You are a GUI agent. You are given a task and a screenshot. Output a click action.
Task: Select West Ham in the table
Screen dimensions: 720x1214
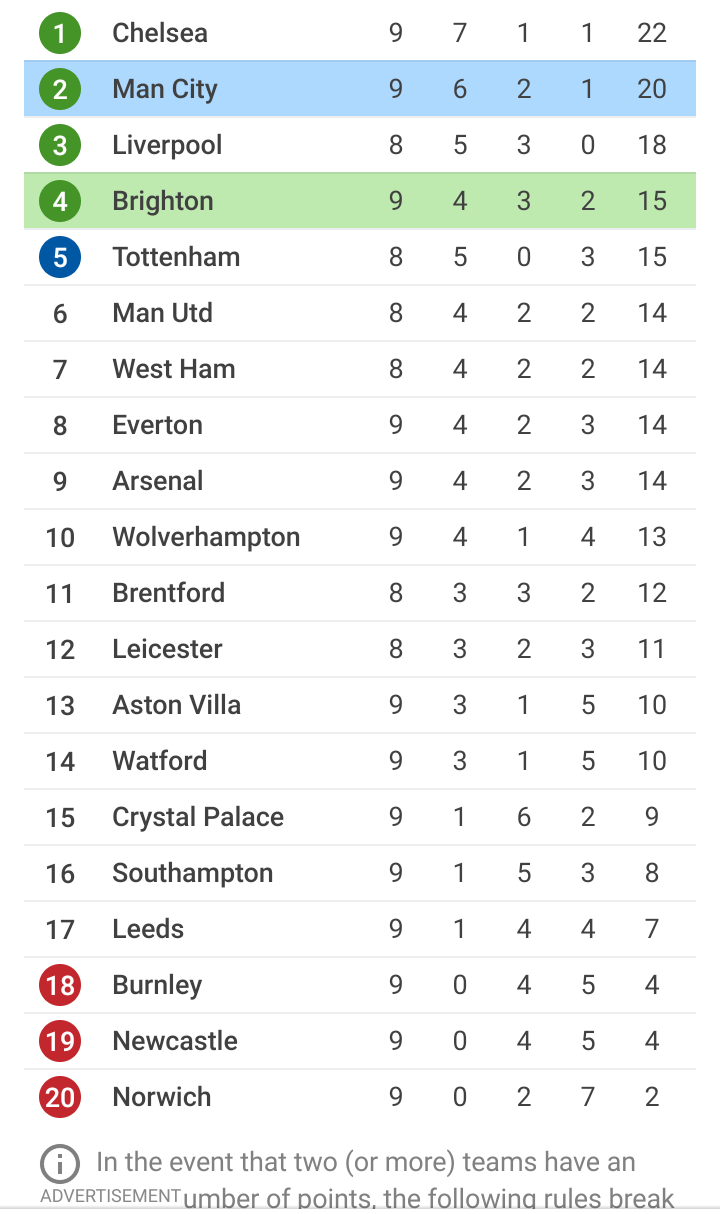(360, 369)
